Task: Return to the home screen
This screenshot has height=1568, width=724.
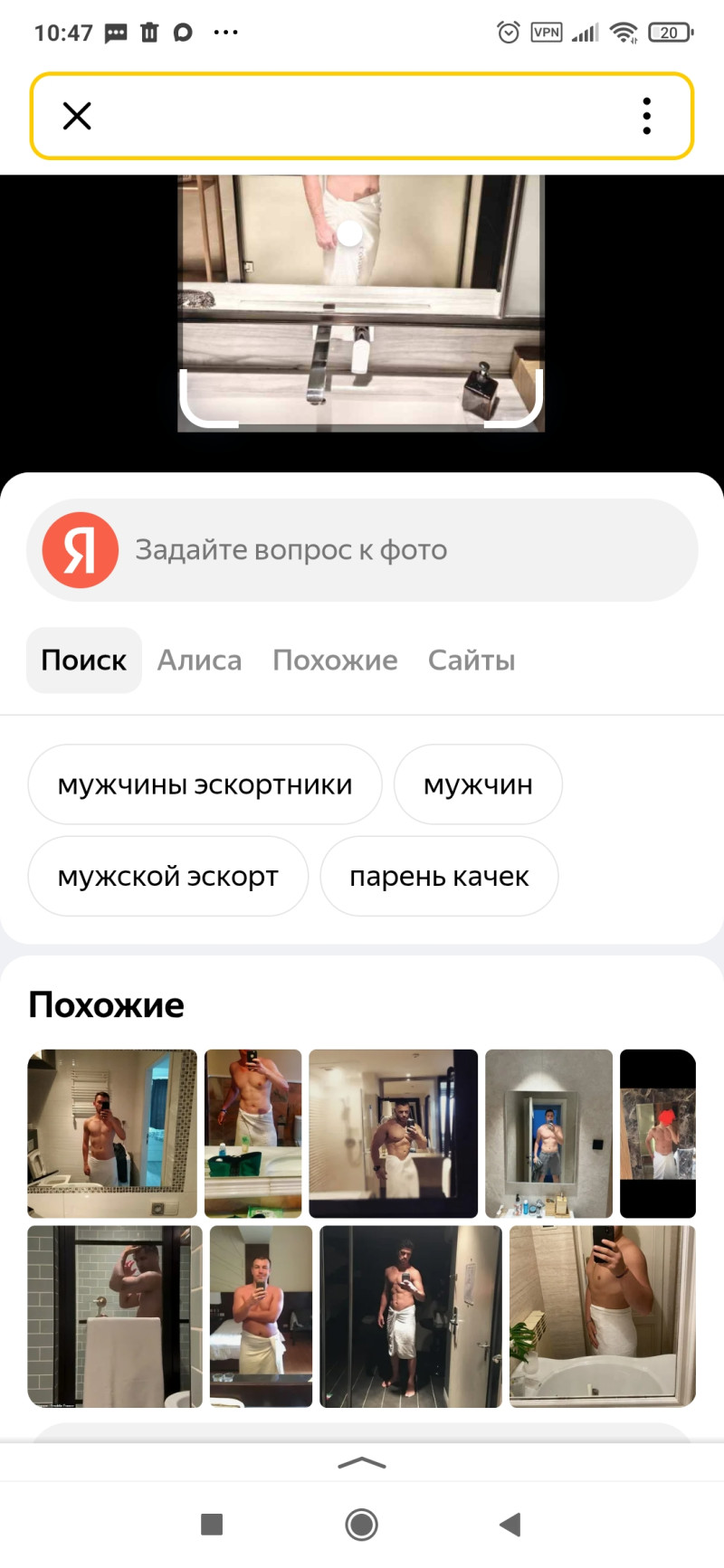Action: click(x=362, y=1525)
